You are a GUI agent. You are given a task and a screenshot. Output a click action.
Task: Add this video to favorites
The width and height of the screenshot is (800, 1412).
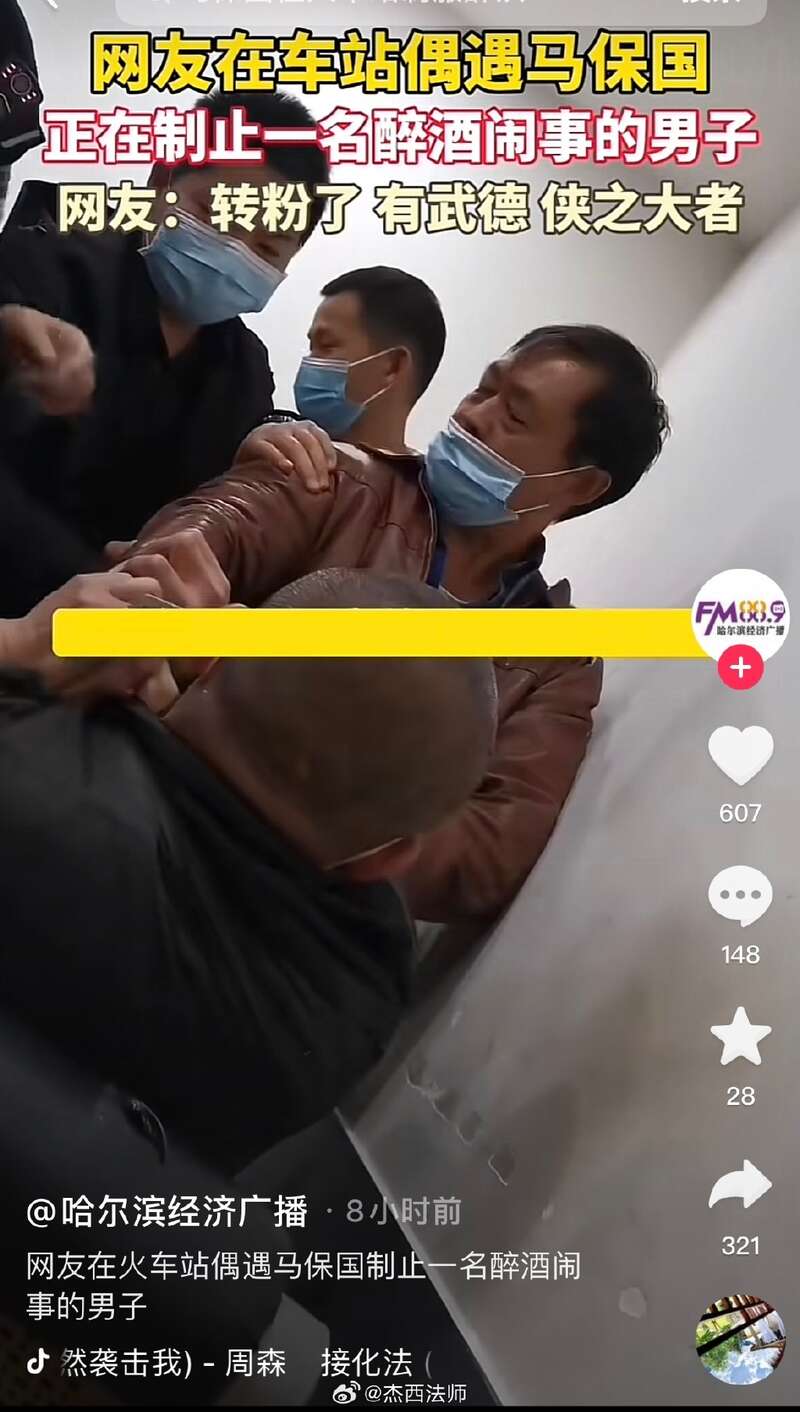740,1038
